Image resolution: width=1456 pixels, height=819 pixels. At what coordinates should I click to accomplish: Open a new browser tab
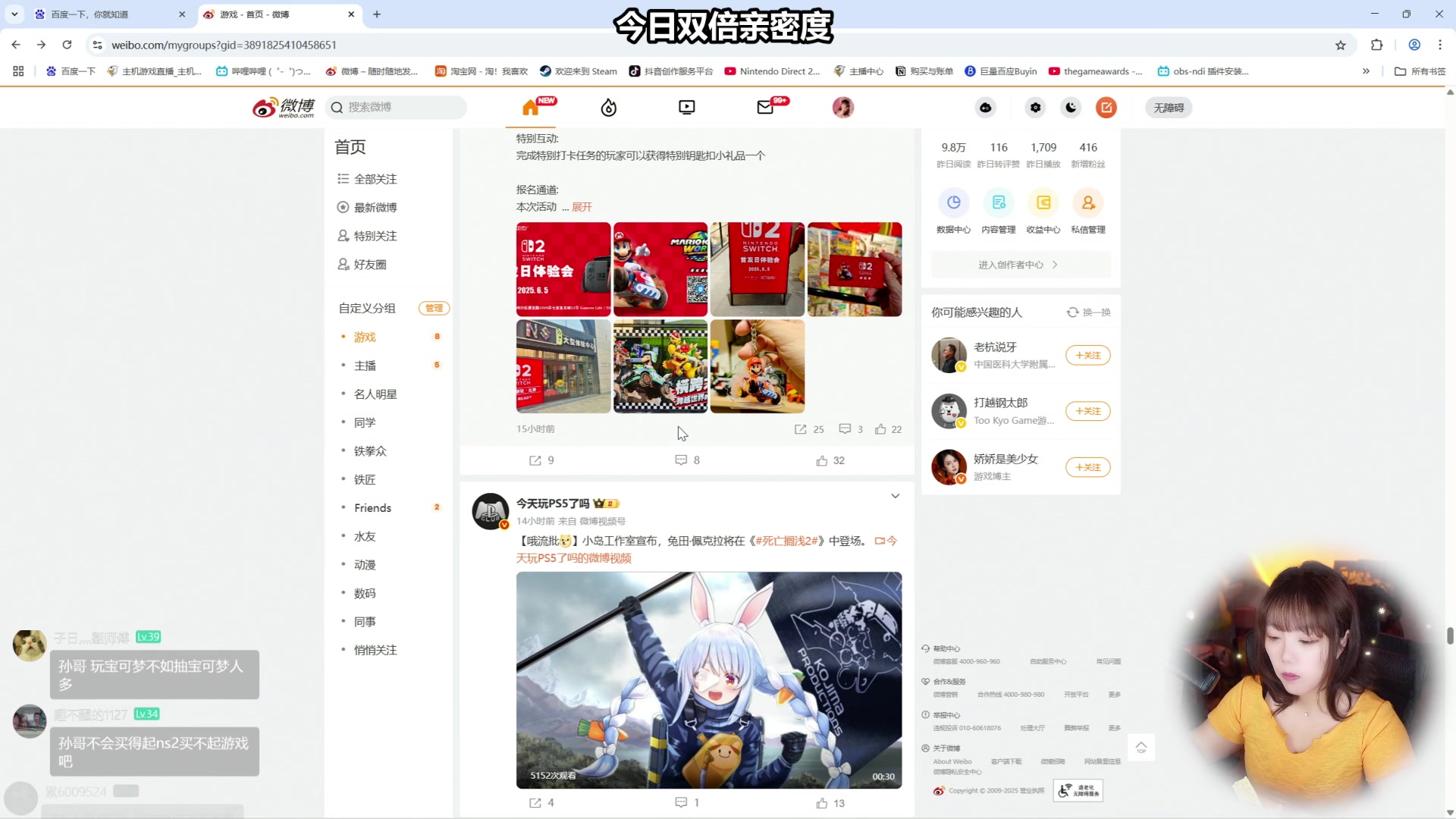[377, 14]
